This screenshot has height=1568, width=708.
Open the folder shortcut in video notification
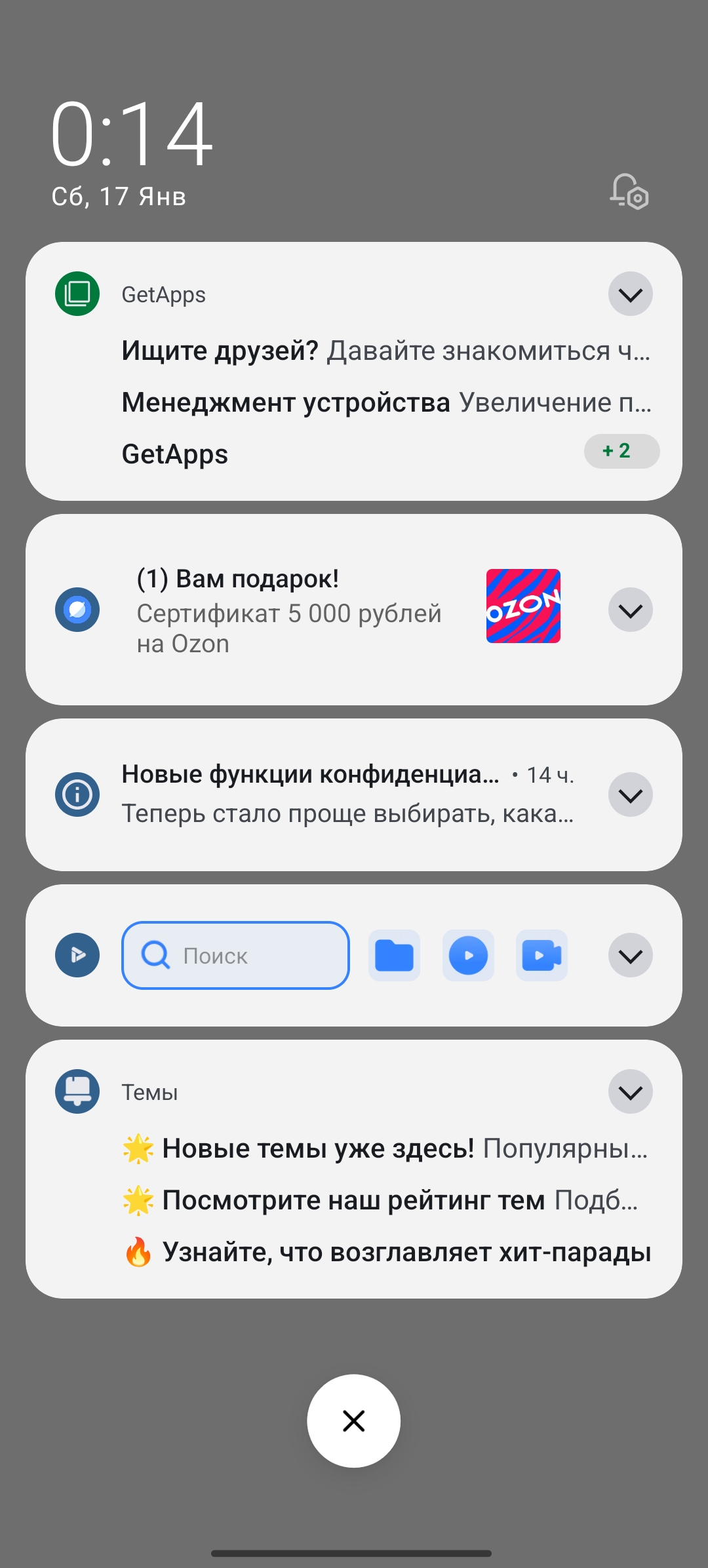click(x=394, y=956)
